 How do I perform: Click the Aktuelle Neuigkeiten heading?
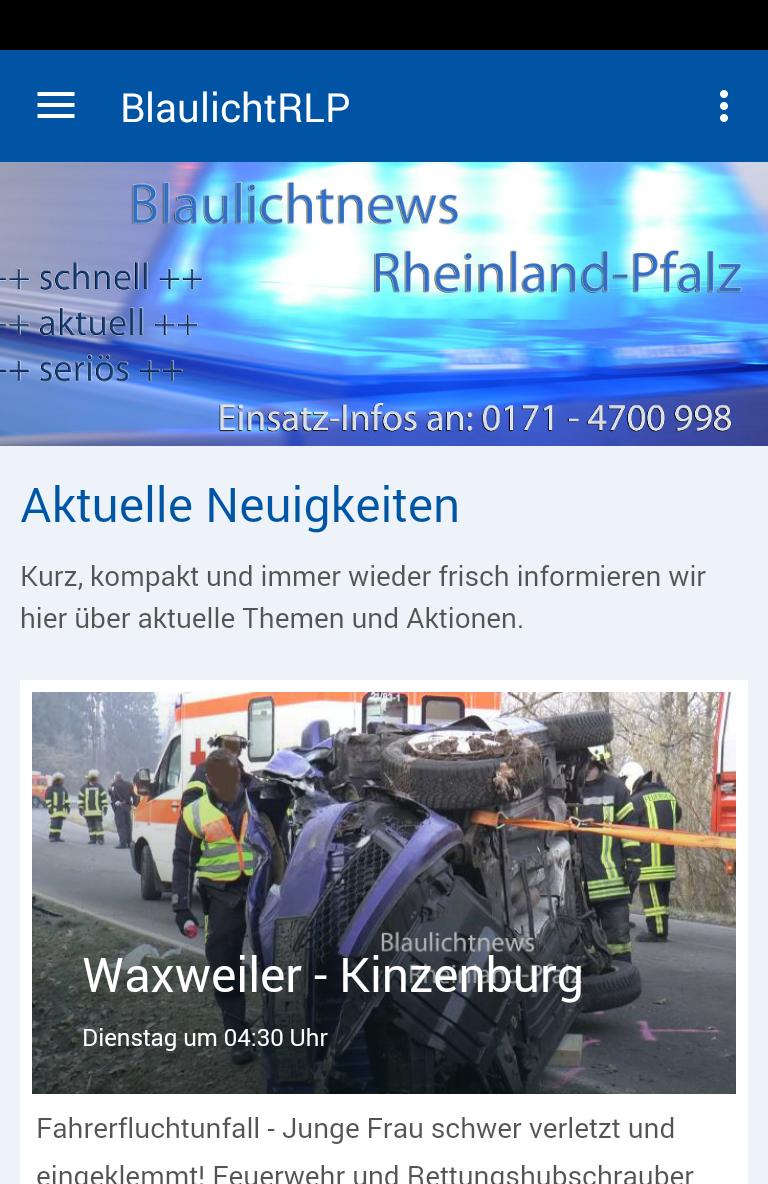tap(239, 505)
